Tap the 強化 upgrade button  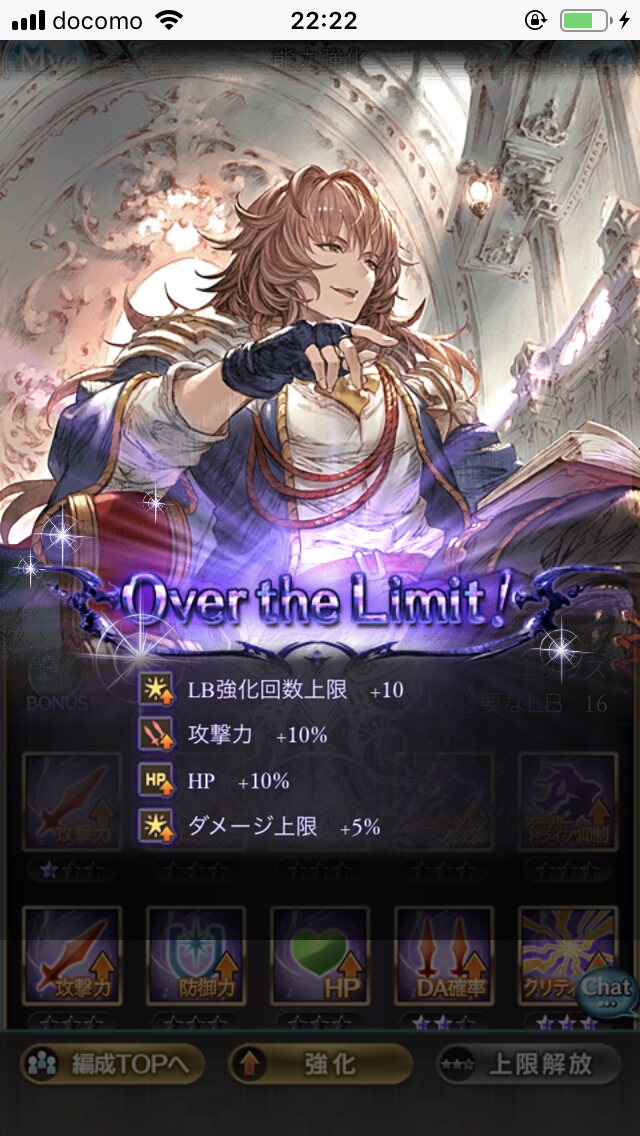pyautogui.click(x=320, y=1064)
